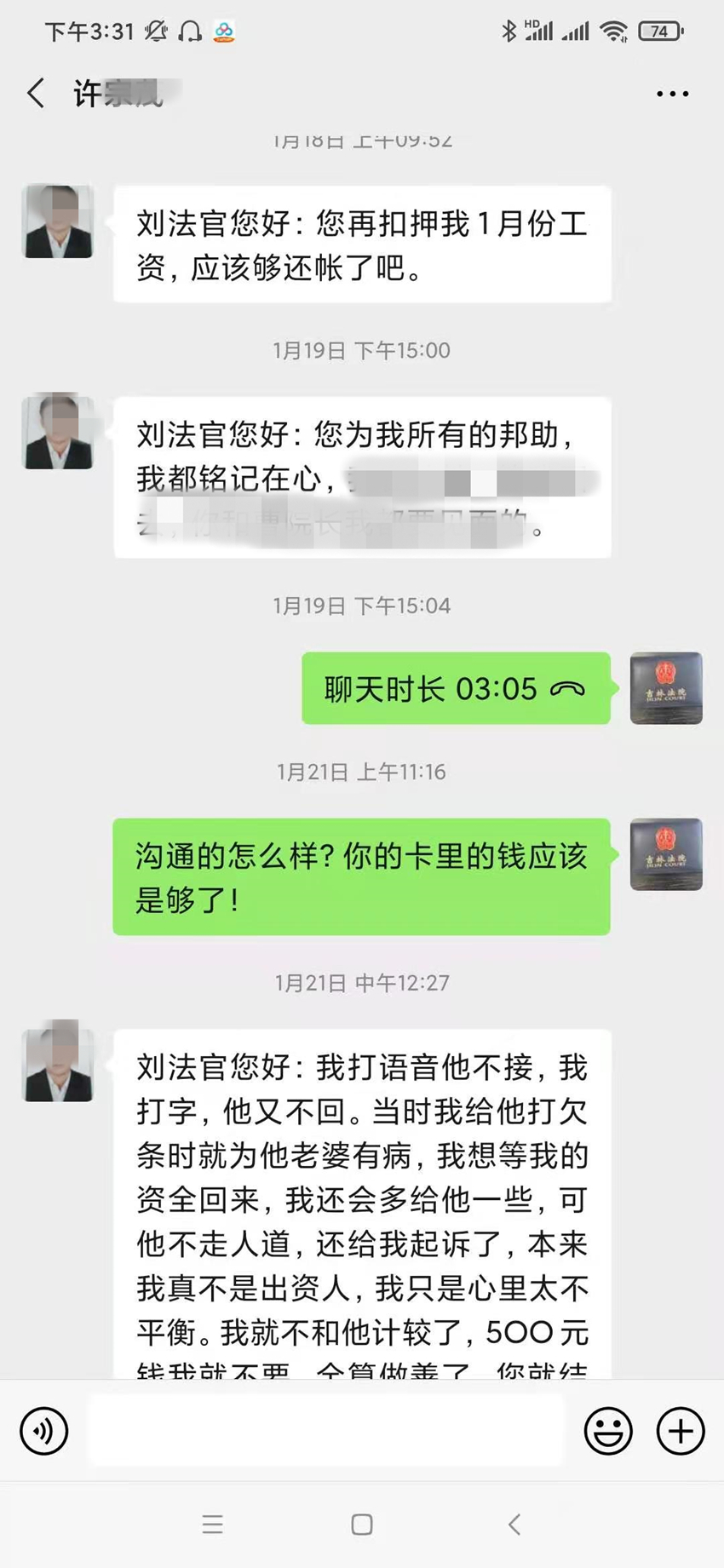The height and width of the screenshot is (1568, 724).
Task: Open system recent apps
Action: [213, 1525]
